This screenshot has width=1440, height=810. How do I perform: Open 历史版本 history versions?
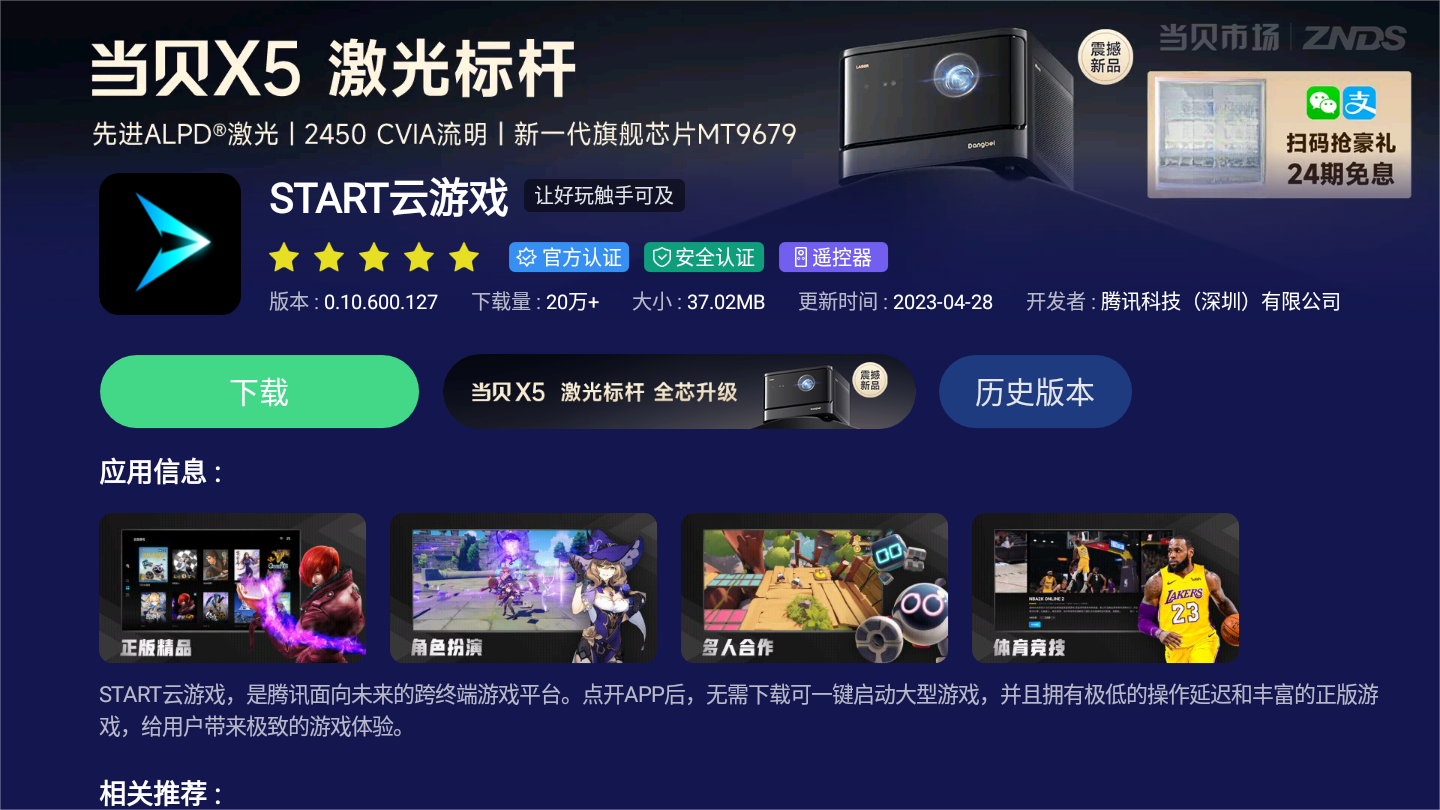tap(1034, 392)
